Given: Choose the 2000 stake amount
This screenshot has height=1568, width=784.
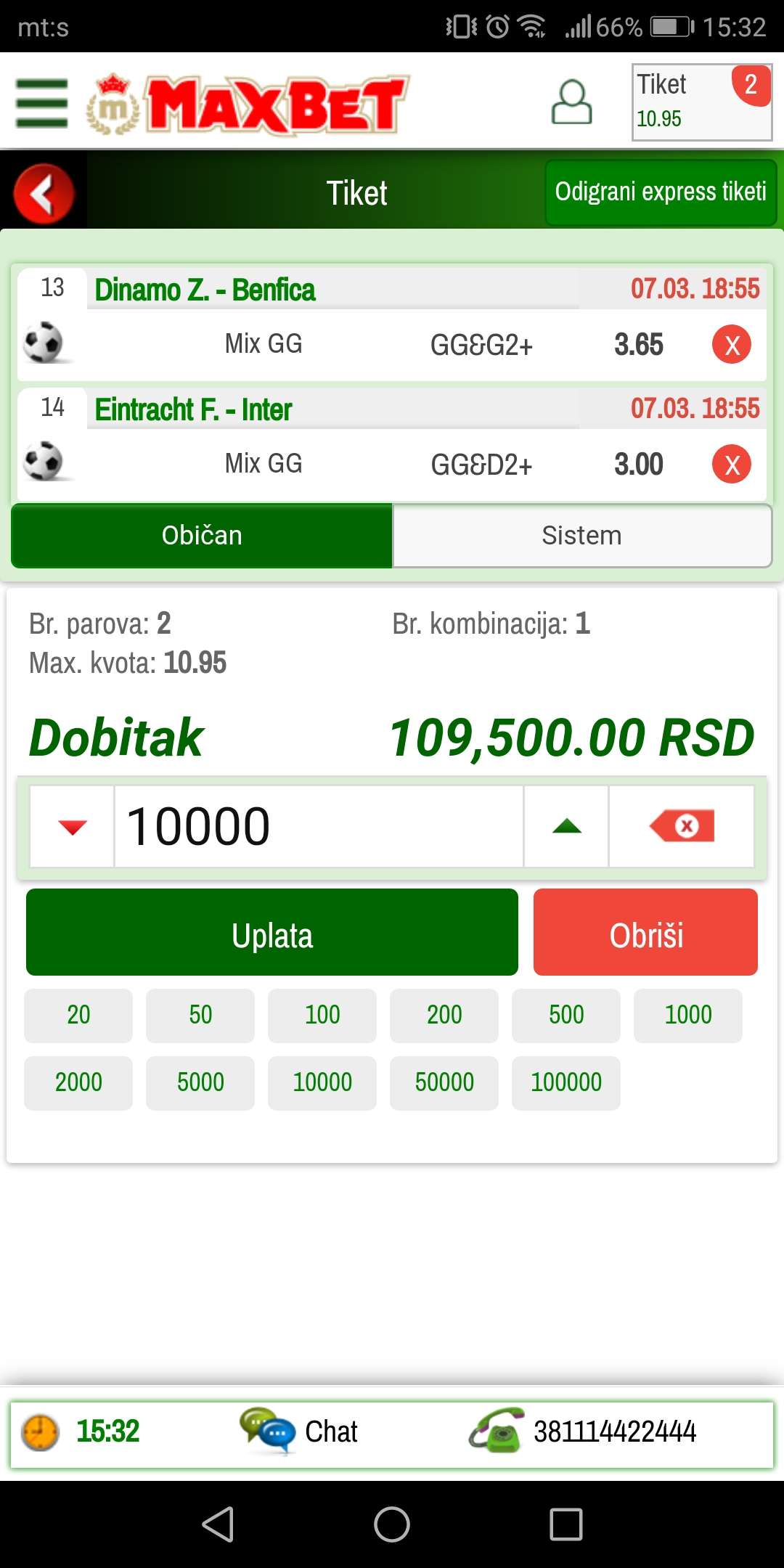Looking at the screenshot, I should [x=78, y=1083].
